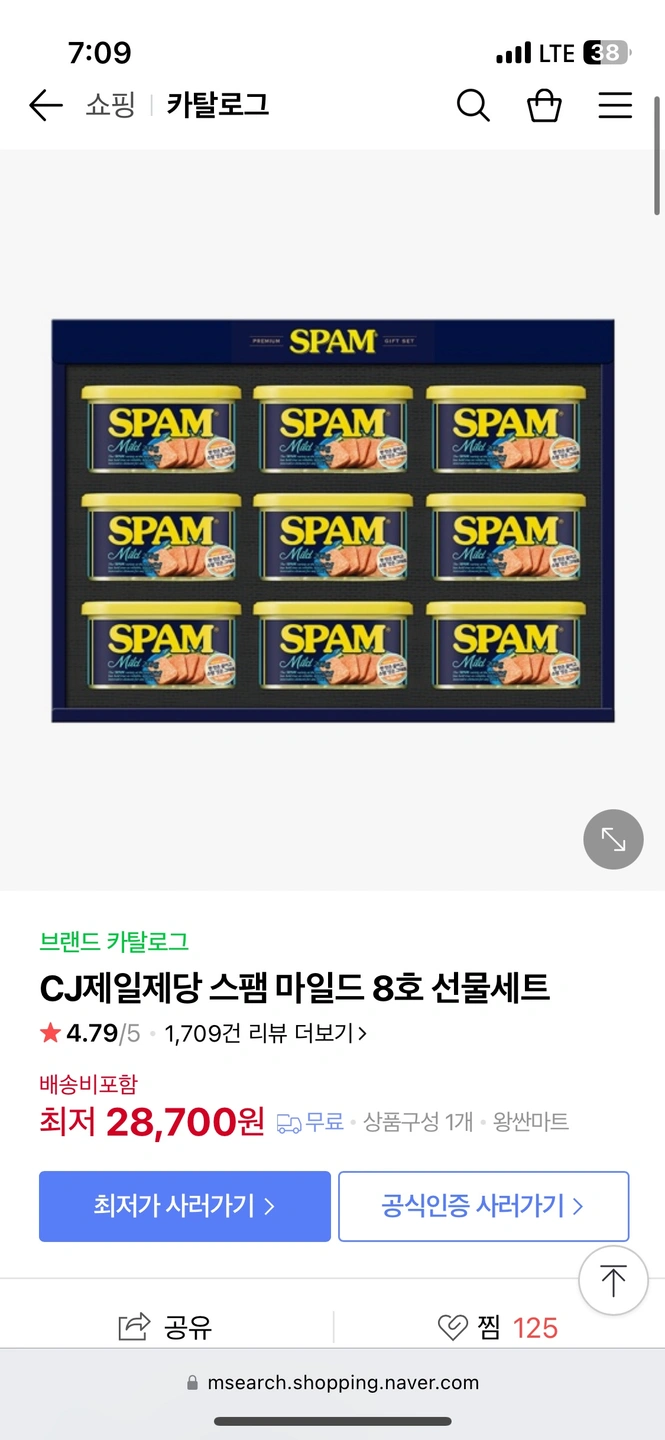The width and height of the screenshot is (665, 1440).
Task: Expand the SPAM gift set image
Action: click(x=613, y=839)
